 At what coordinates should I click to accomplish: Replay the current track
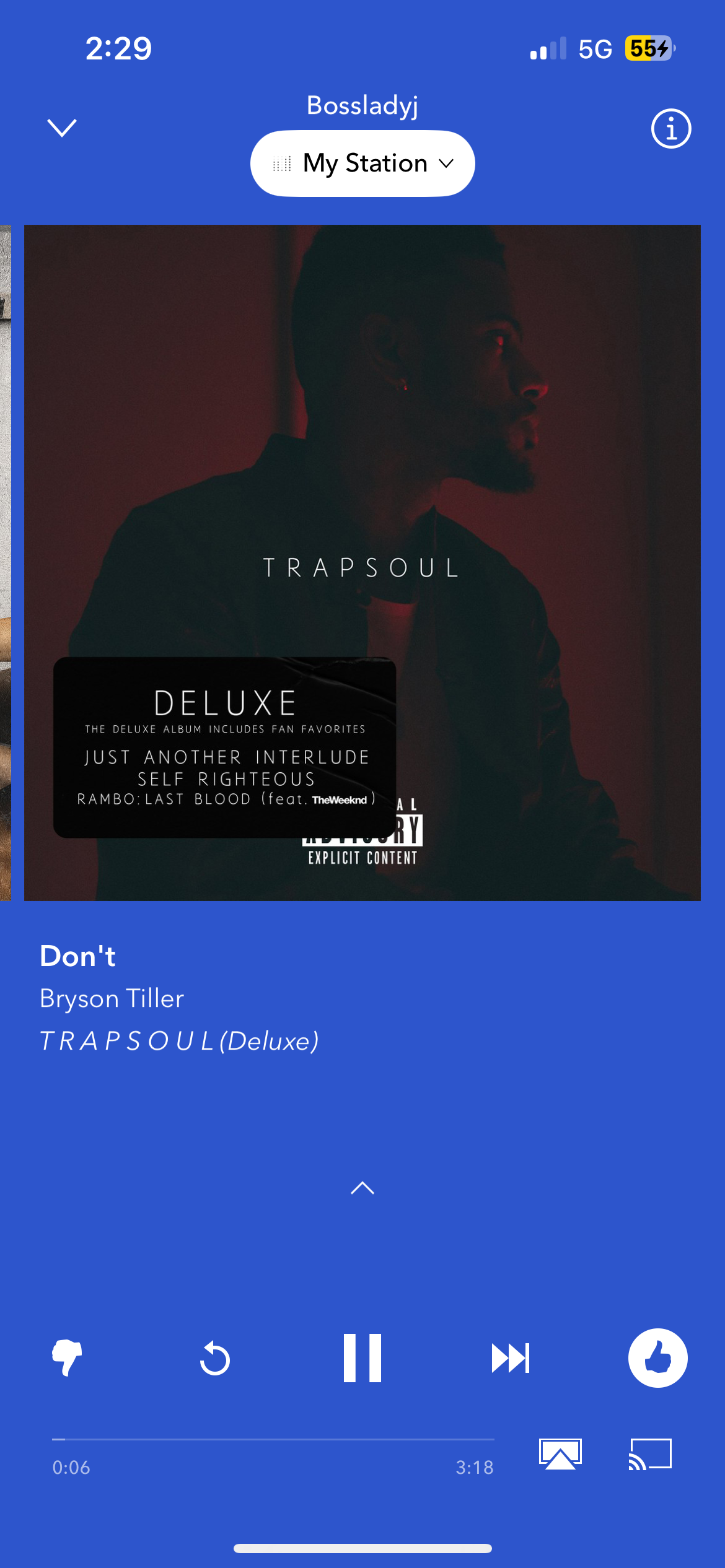[x=215, y=1358]
